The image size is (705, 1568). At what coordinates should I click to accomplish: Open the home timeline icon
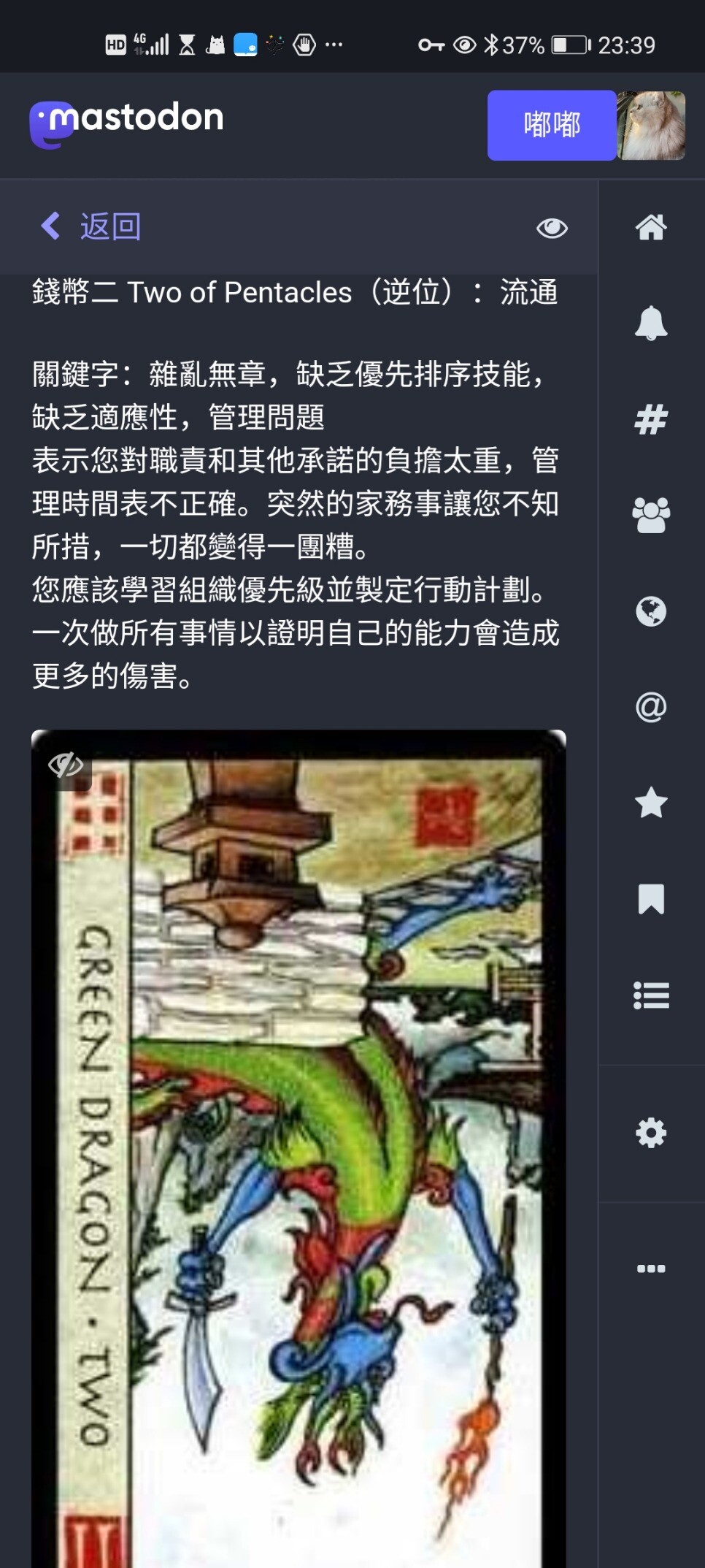click(x=651, y=227)
